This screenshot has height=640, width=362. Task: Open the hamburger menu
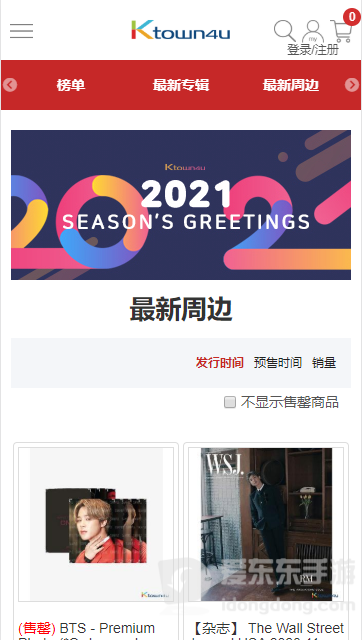22,31
